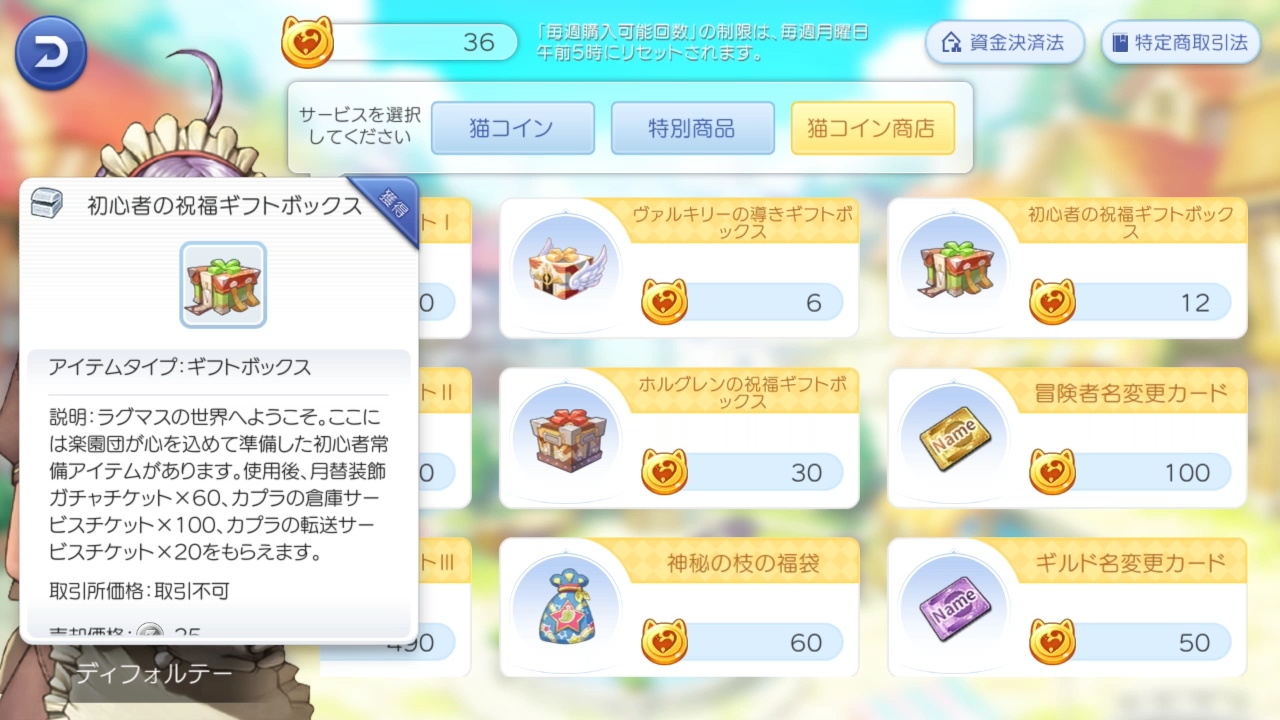Select the 初心者の祝福ギフトボックス shop card priced 12
The image size is (1280, 720).
click(x=1067, y=268)
